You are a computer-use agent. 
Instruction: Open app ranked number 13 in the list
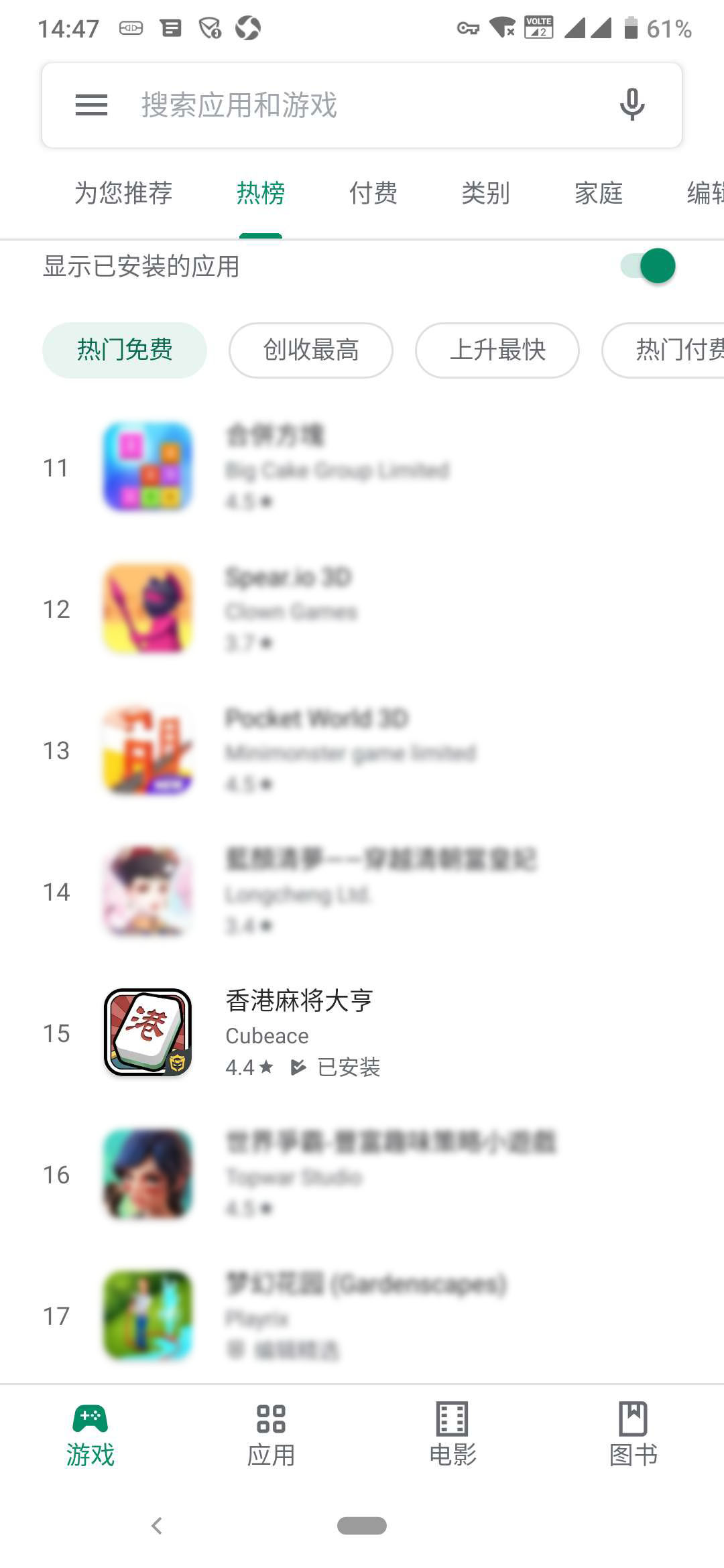tap(362, 750)
